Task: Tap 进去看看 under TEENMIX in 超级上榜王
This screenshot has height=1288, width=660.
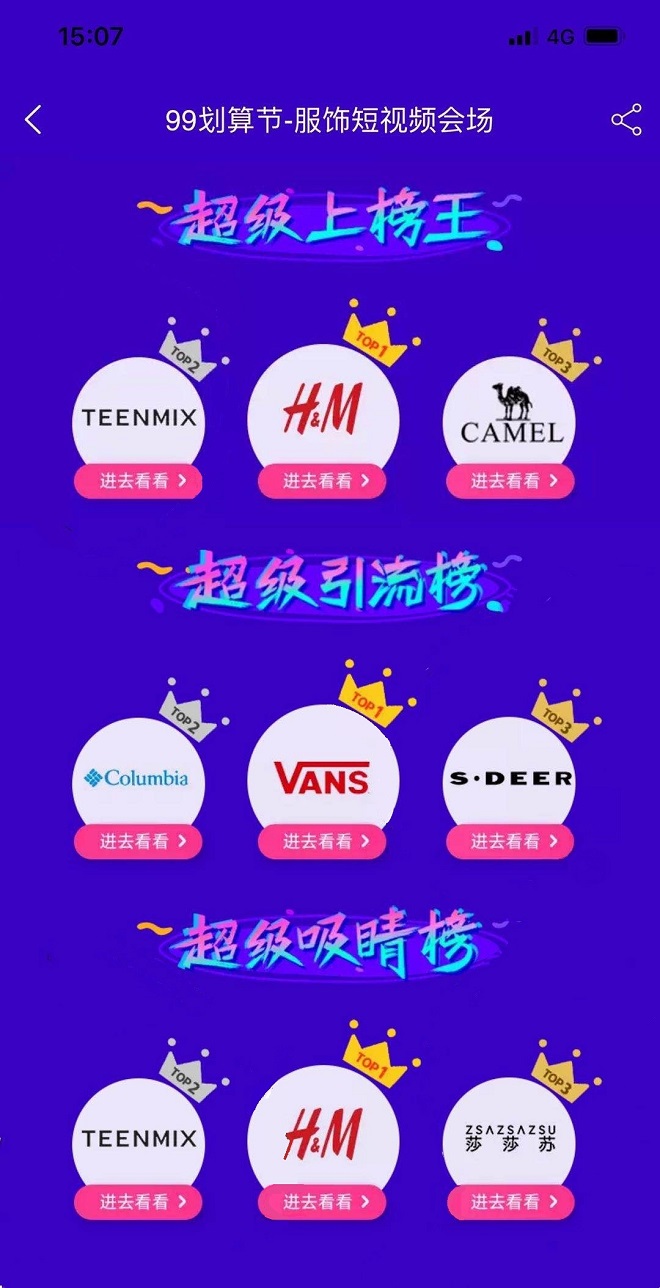Action: click(x=138, y=481)
